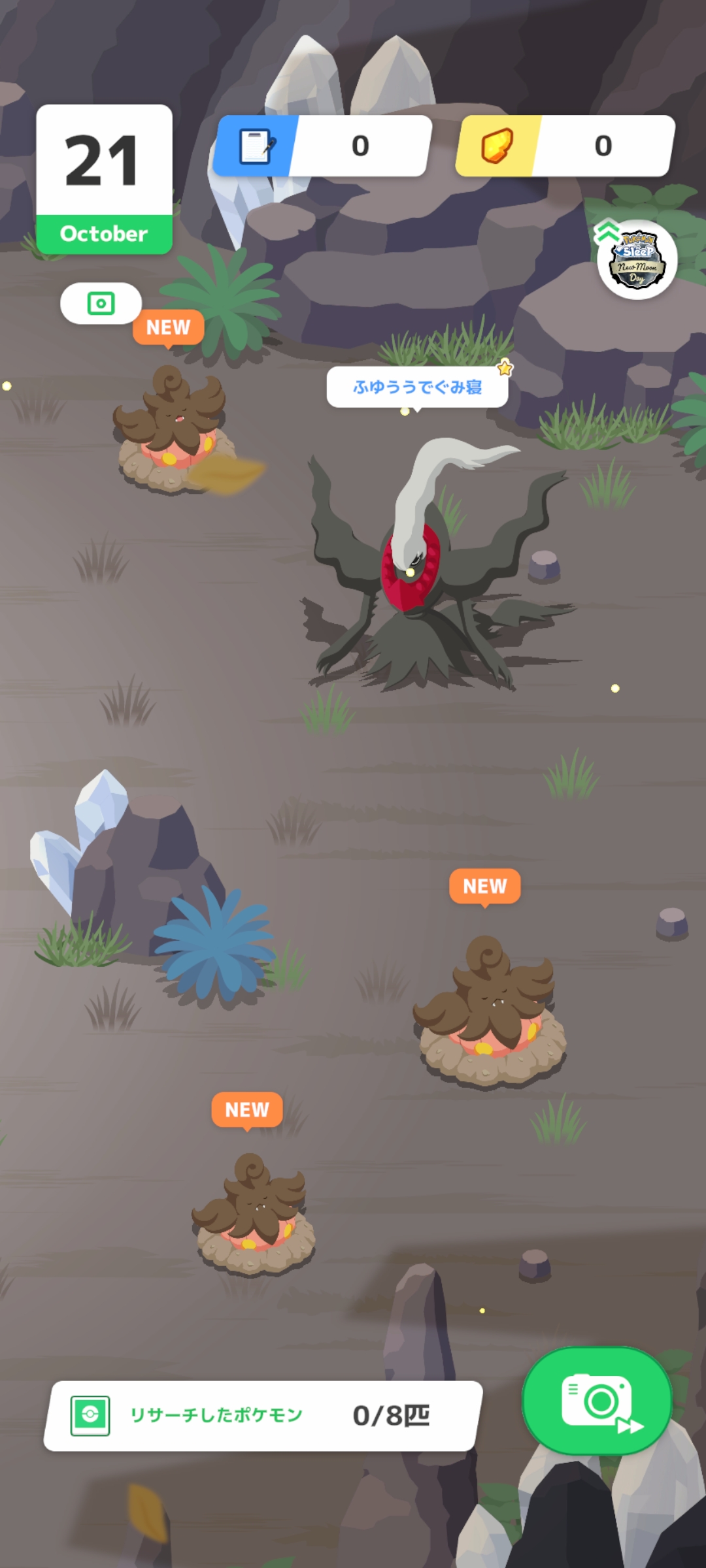Tap the green camera skip button

pyautogui.click(x=597, y=1400)
